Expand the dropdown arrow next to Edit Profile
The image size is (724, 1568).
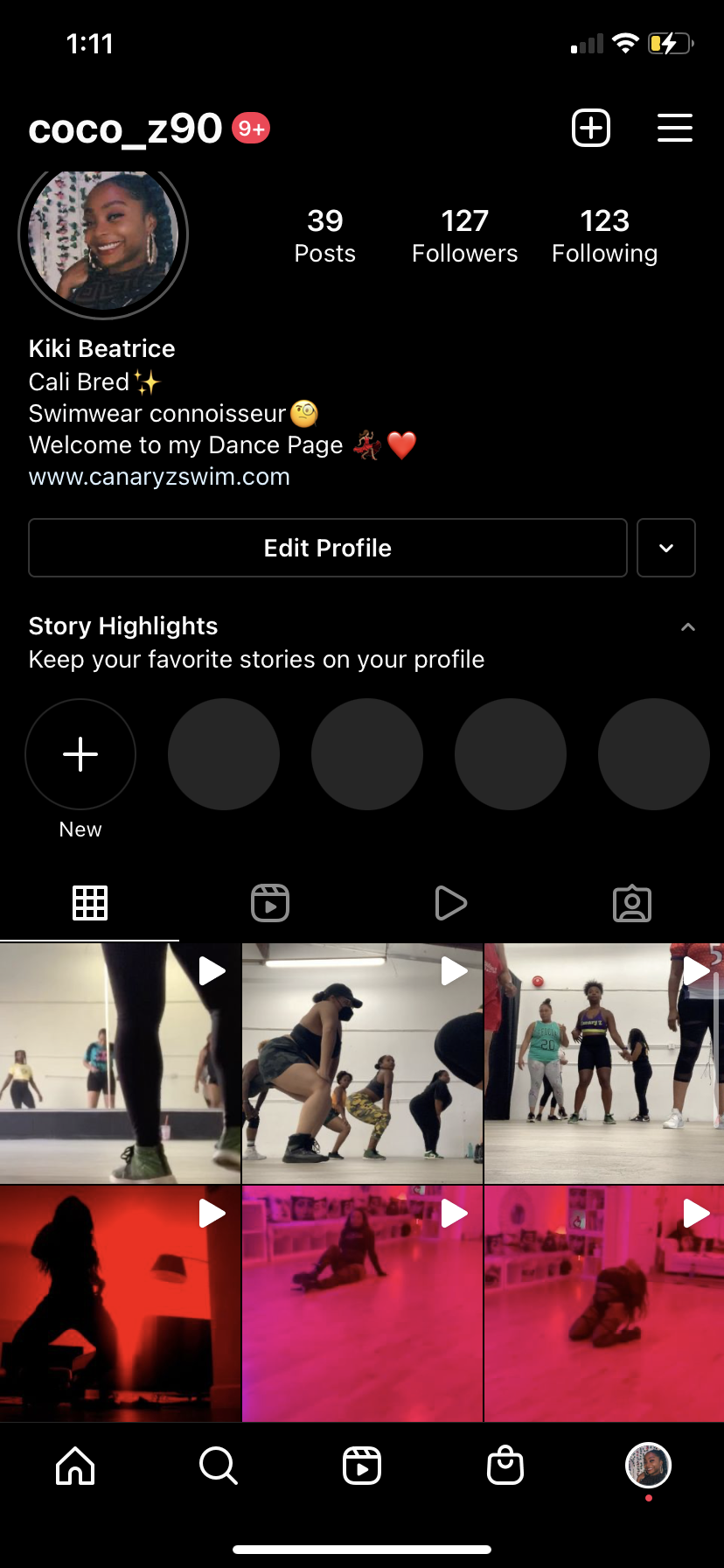pyautogui.click(x=666, y=548)
